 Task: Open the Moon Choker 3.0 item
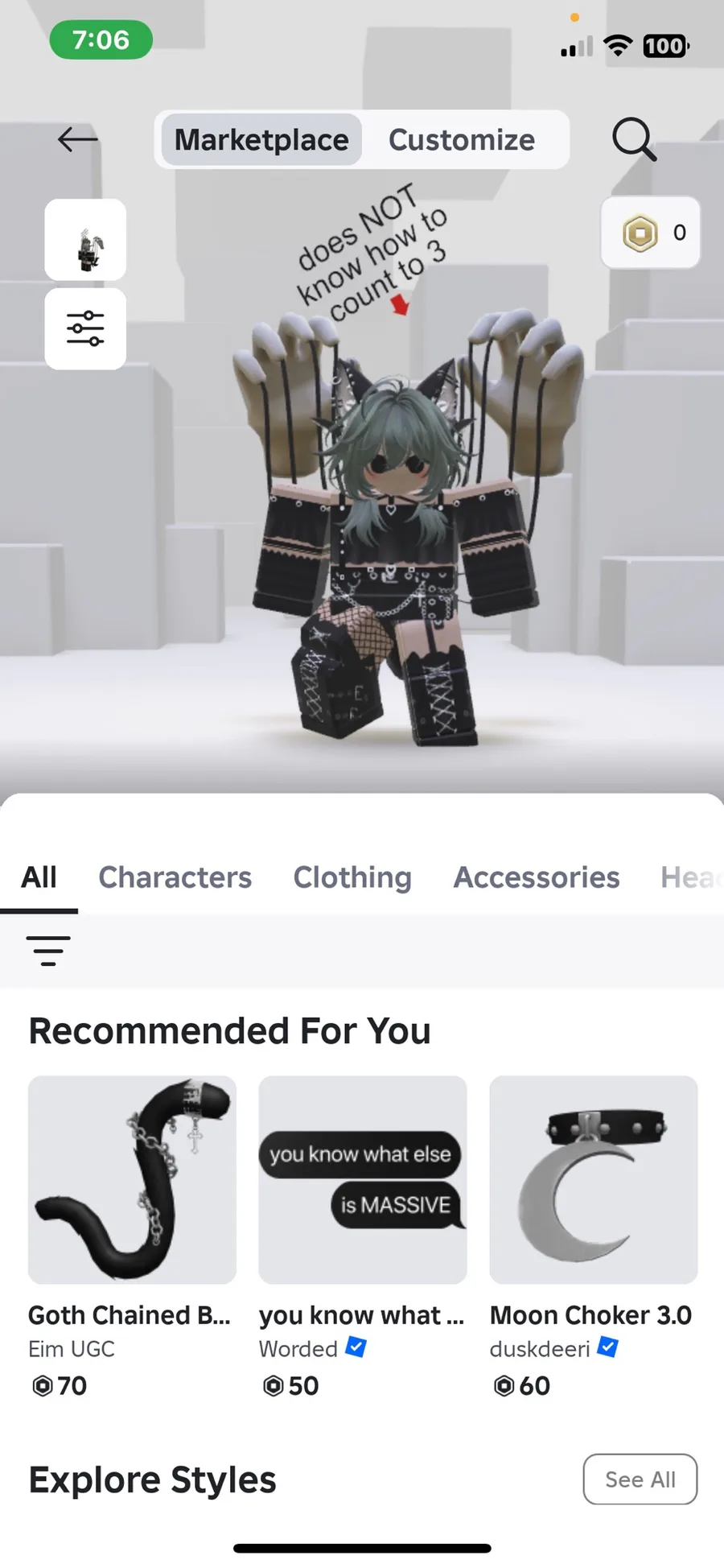click(594, 1239)
